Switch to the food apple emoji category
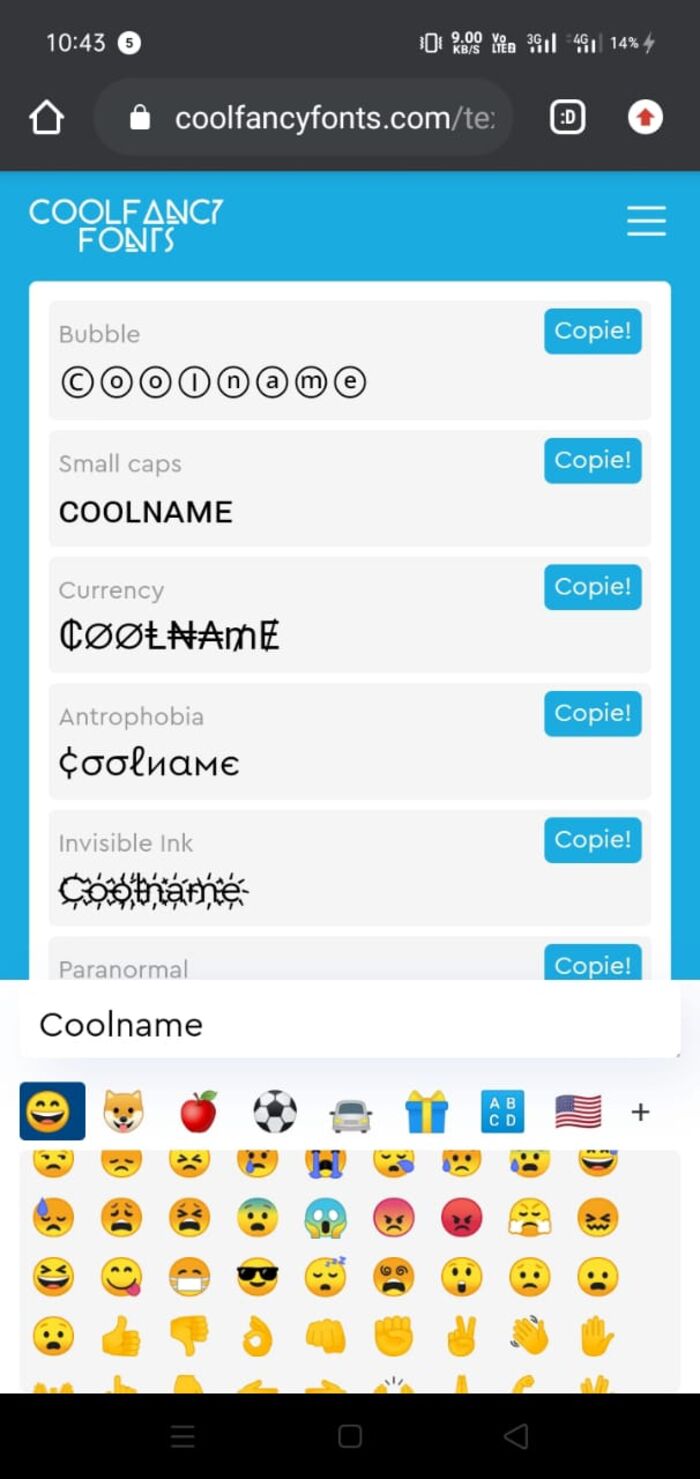The image size is (700, 1479). (198, 1111)
